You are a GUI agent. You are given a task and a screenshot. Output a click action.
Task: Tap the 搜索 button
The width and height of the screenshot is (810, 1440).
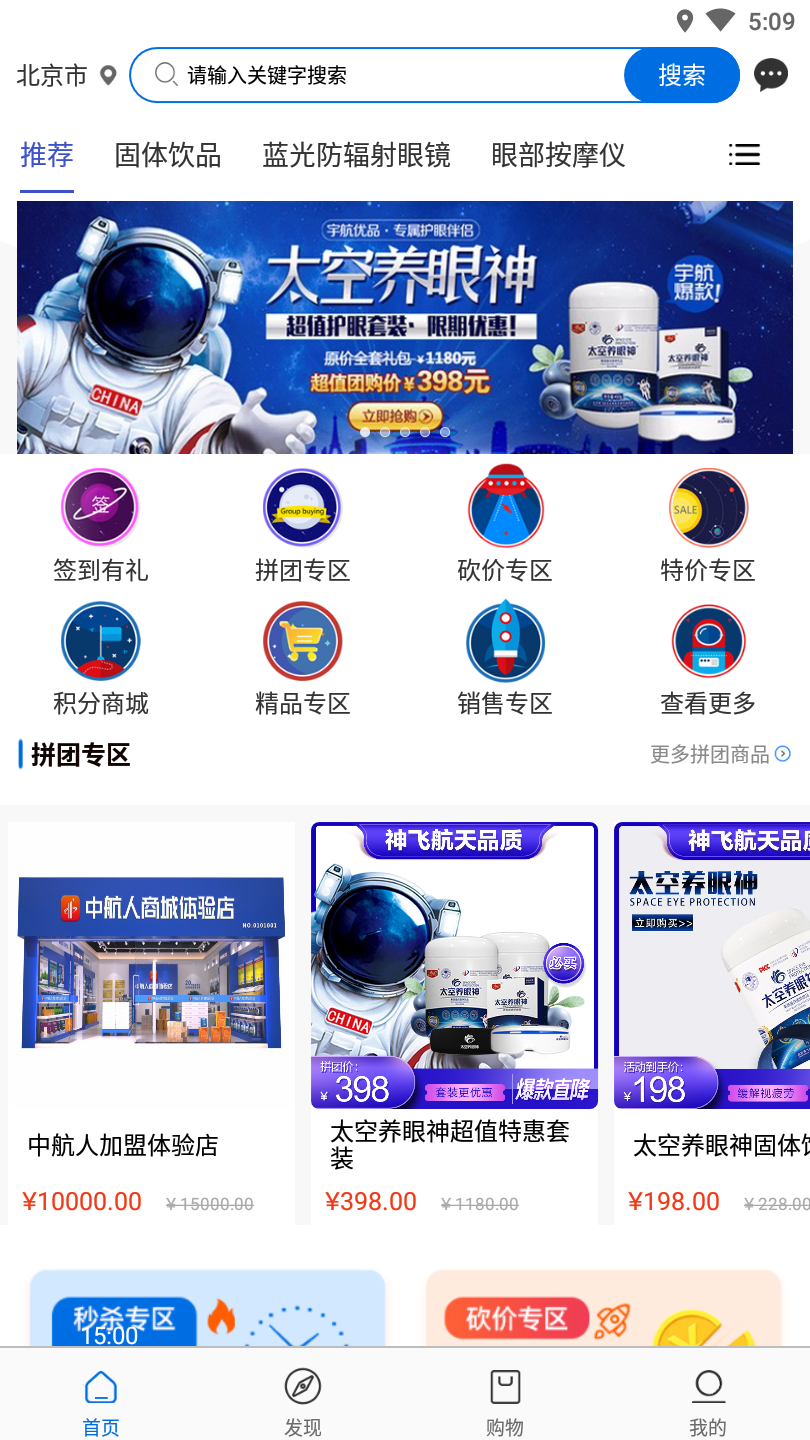tap(681, 75)
